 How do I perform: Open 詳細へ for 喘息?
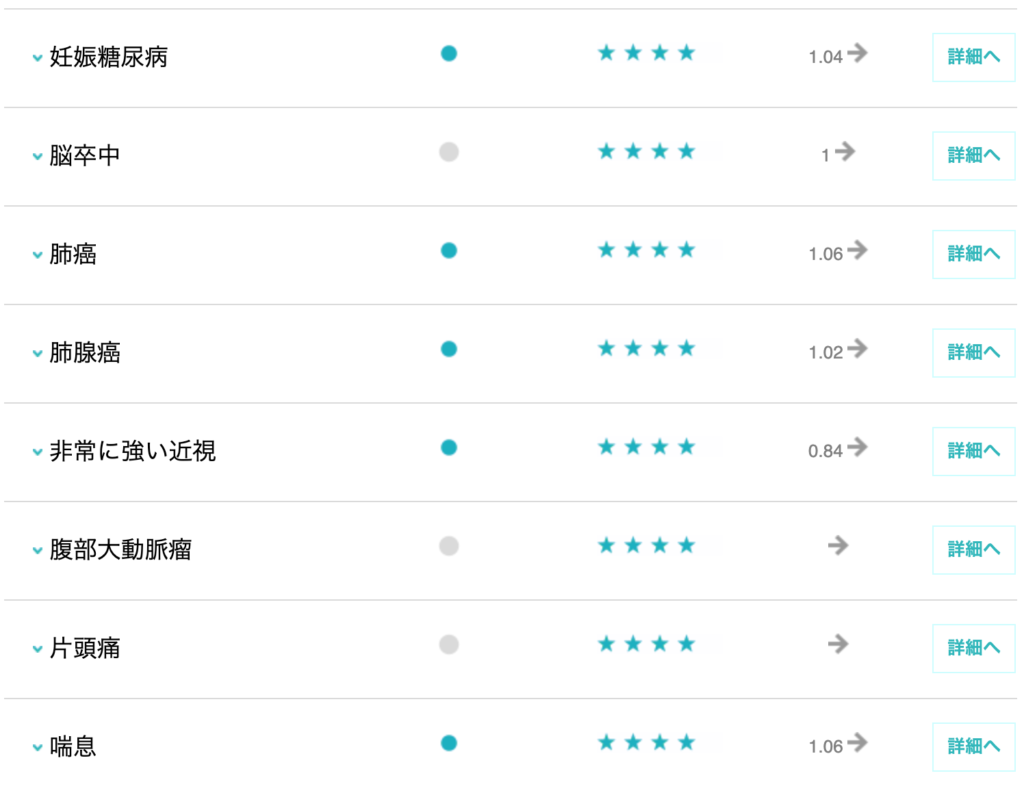point(973,746)
